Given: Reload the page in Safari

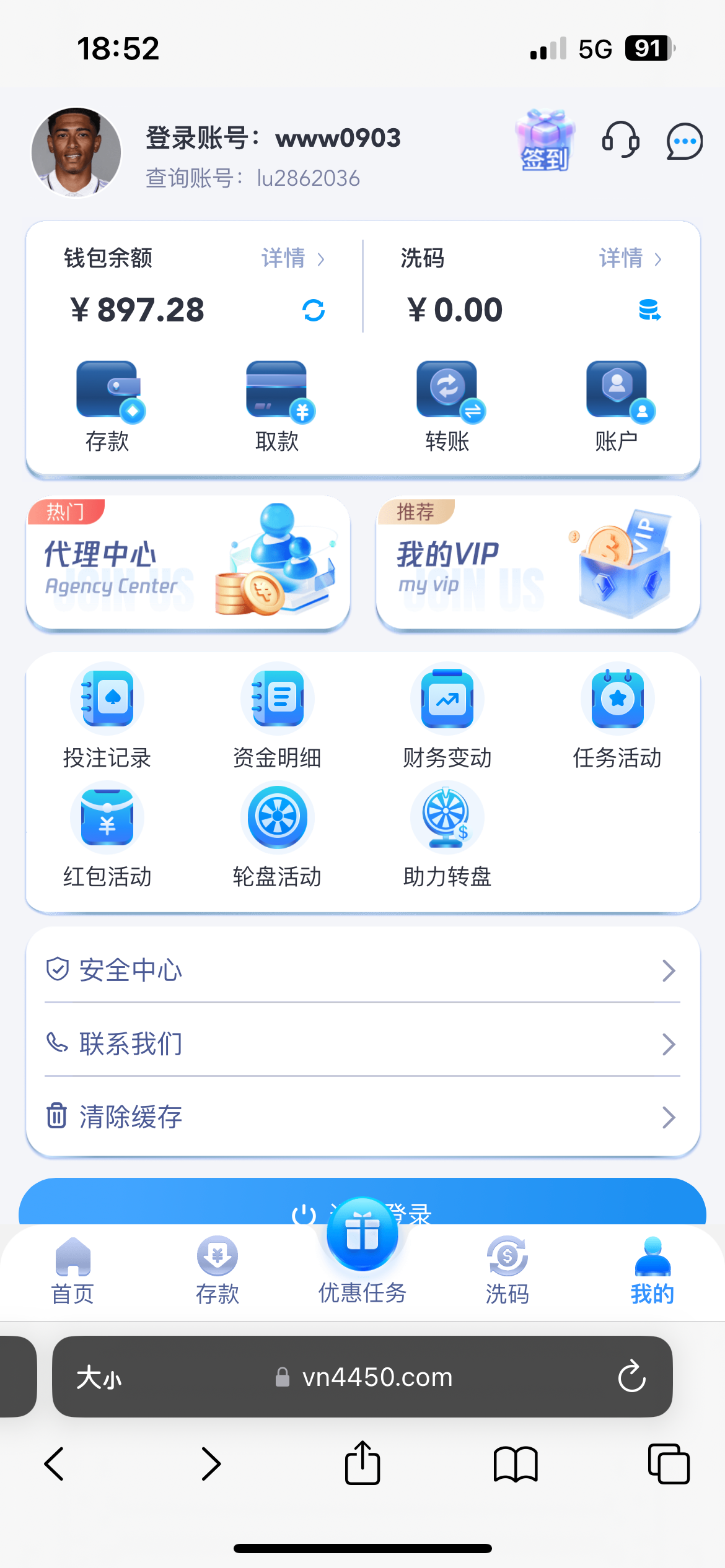Looking at the screenshot, I should pyautogui.click(x=631, y=1377).
